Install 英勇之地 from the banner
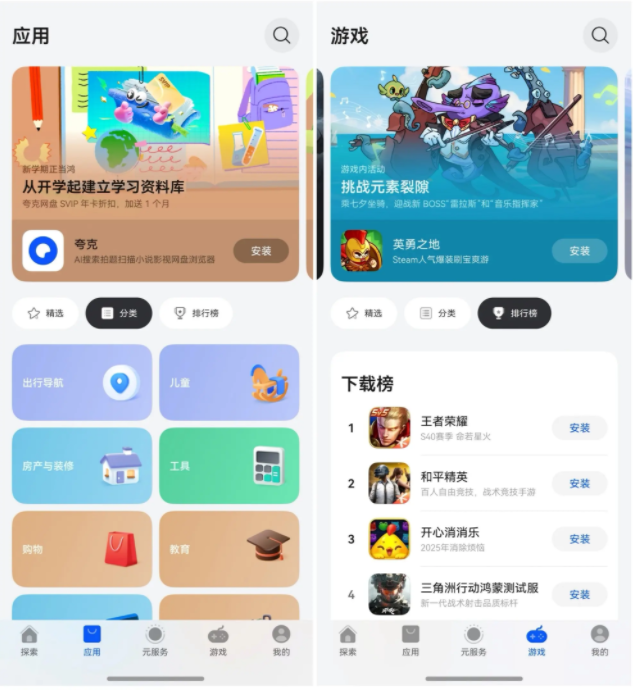Image resolution: width=633 pixels, height=695 pixels. (579, 251)
